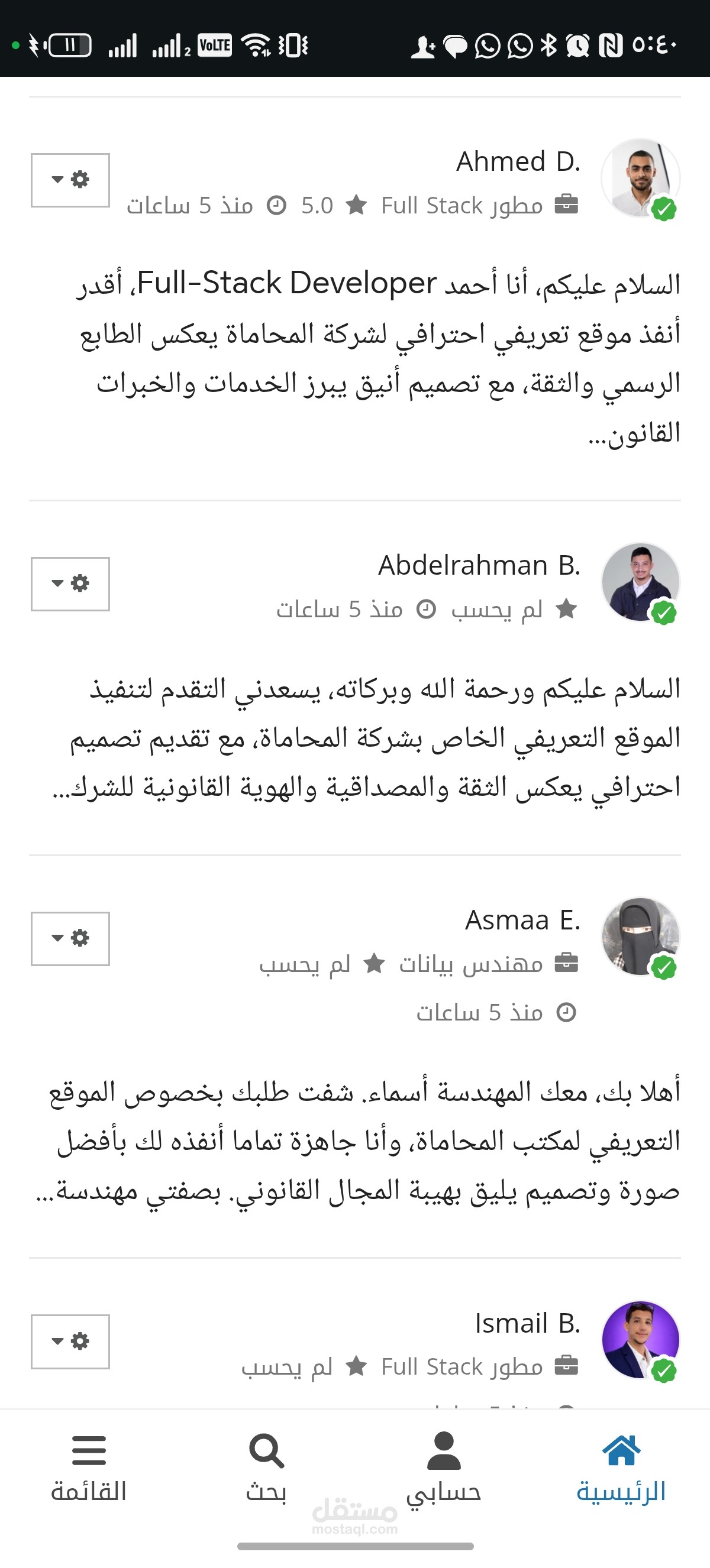Open the settings dropdown on Asmaa E.'s offer
Viewport: 710px width, 1568px height.
click(x=70, y=938)
